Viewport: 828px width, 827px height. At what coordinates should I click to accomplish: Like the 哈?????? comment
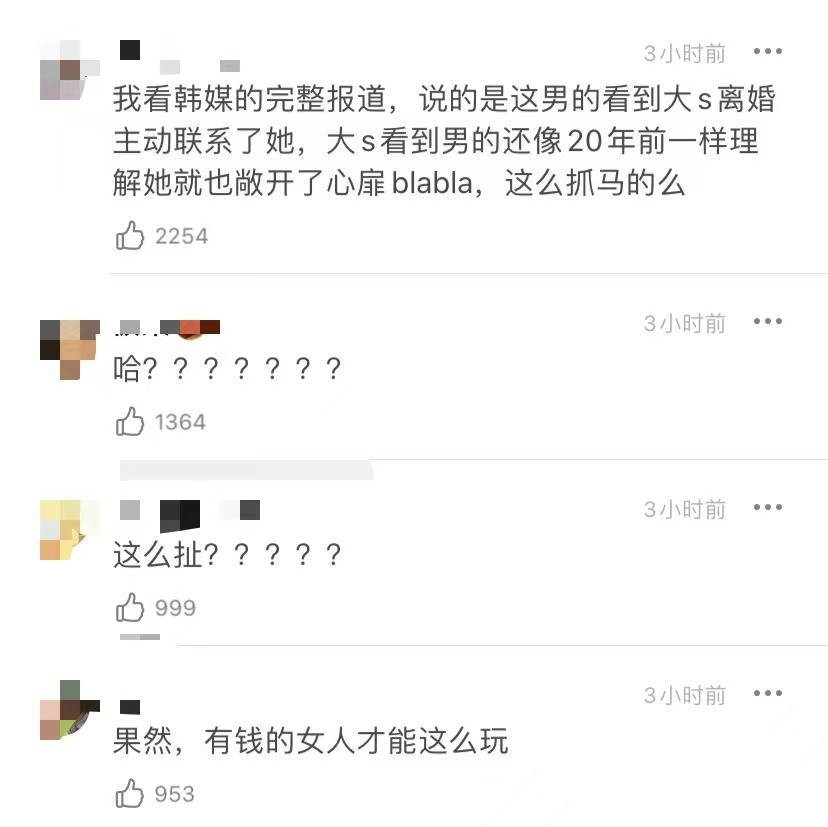pyautogui.click(x=130, y=422)
